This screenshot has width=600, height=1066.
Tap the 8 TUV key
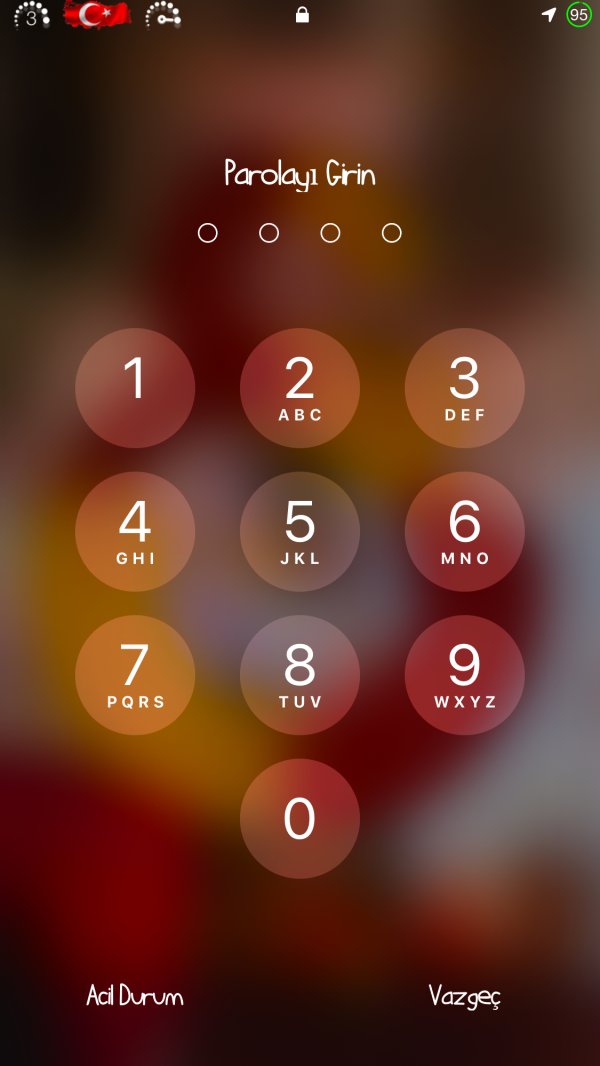click(x=300, y=675)
